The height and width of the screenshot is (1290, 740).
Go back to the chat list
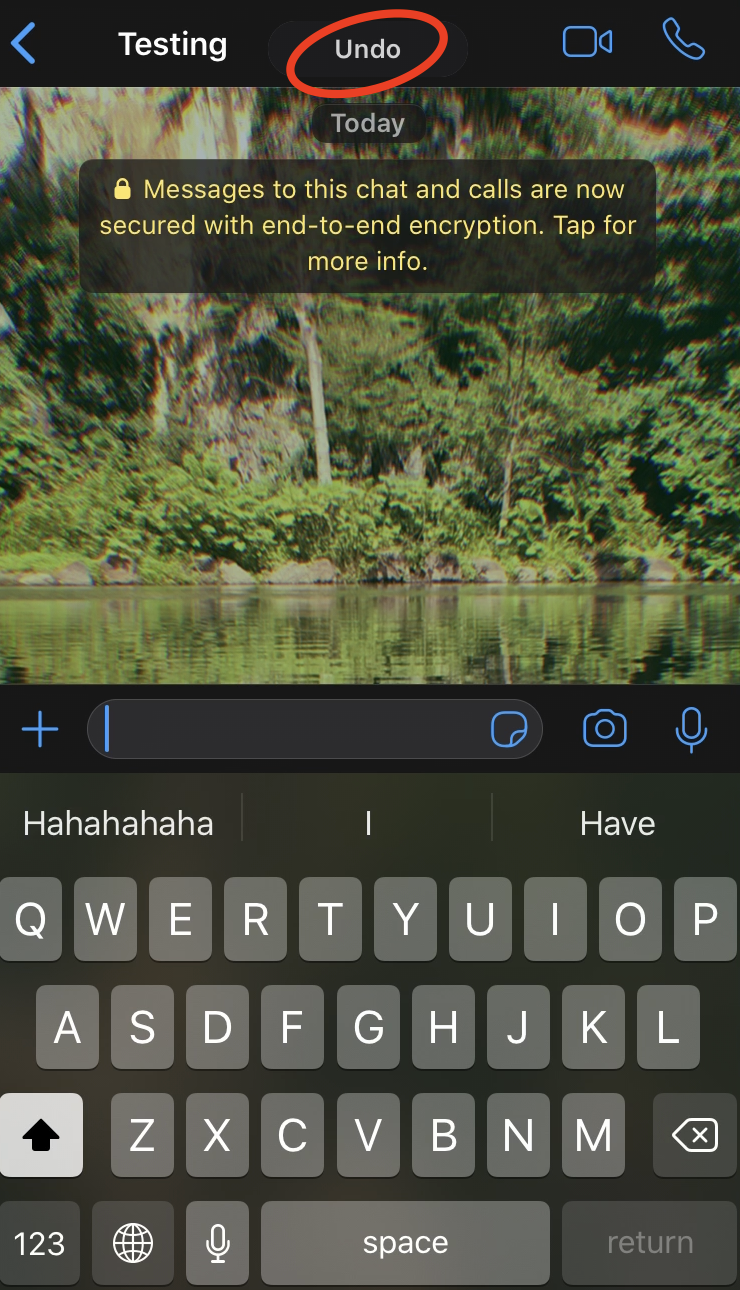24,44
